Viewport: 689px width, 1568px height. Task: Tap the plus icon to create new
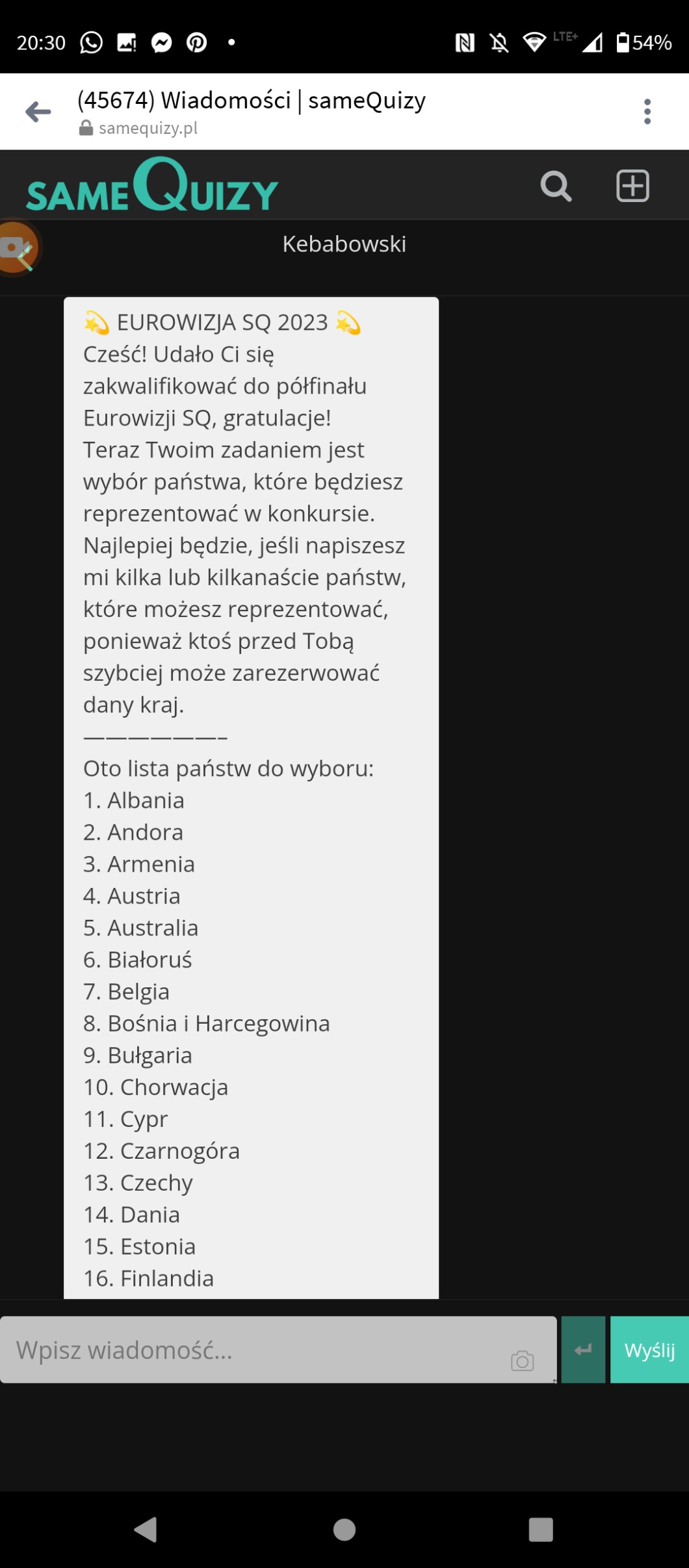pyautogui.click(x=632, y=186)
